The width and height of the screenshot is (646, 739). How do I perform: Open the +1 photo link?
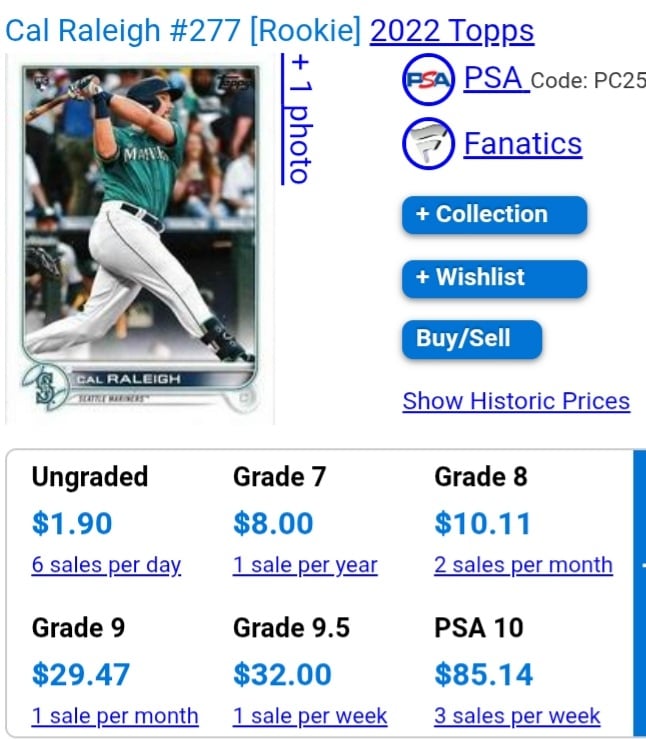298,118
